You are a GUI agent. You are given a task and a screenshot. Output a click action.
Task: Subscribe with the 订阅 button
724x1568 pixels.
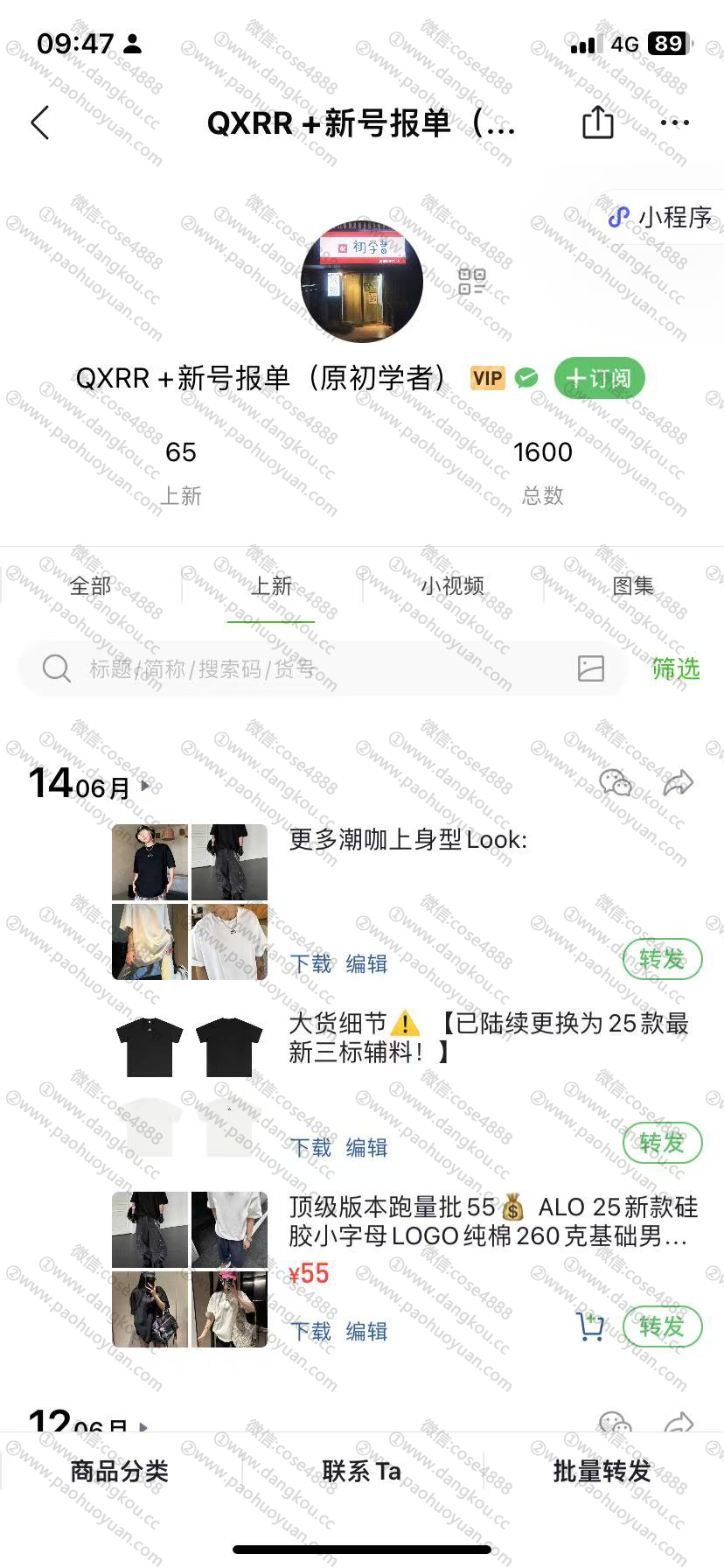(x=599, y=378)
